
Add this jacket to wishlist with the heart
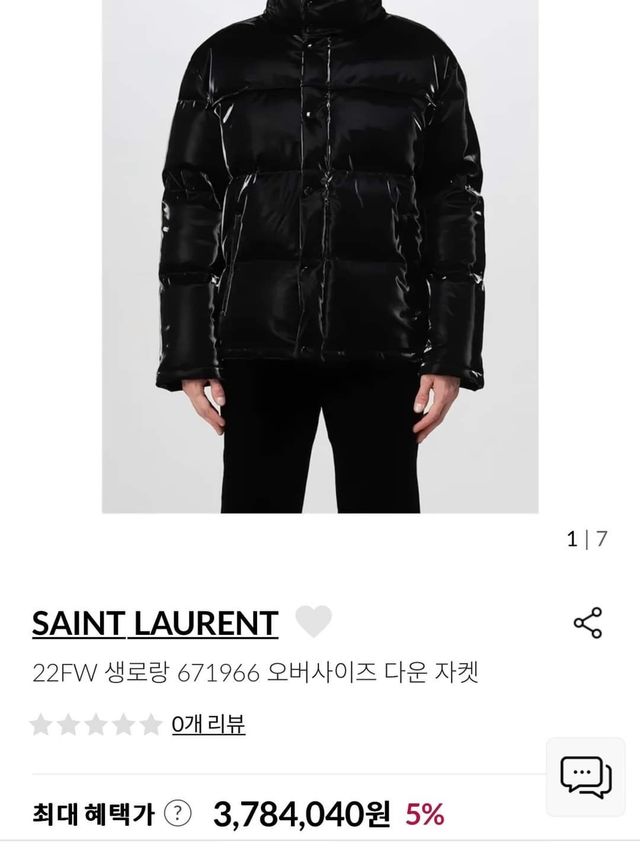point(314,622)
